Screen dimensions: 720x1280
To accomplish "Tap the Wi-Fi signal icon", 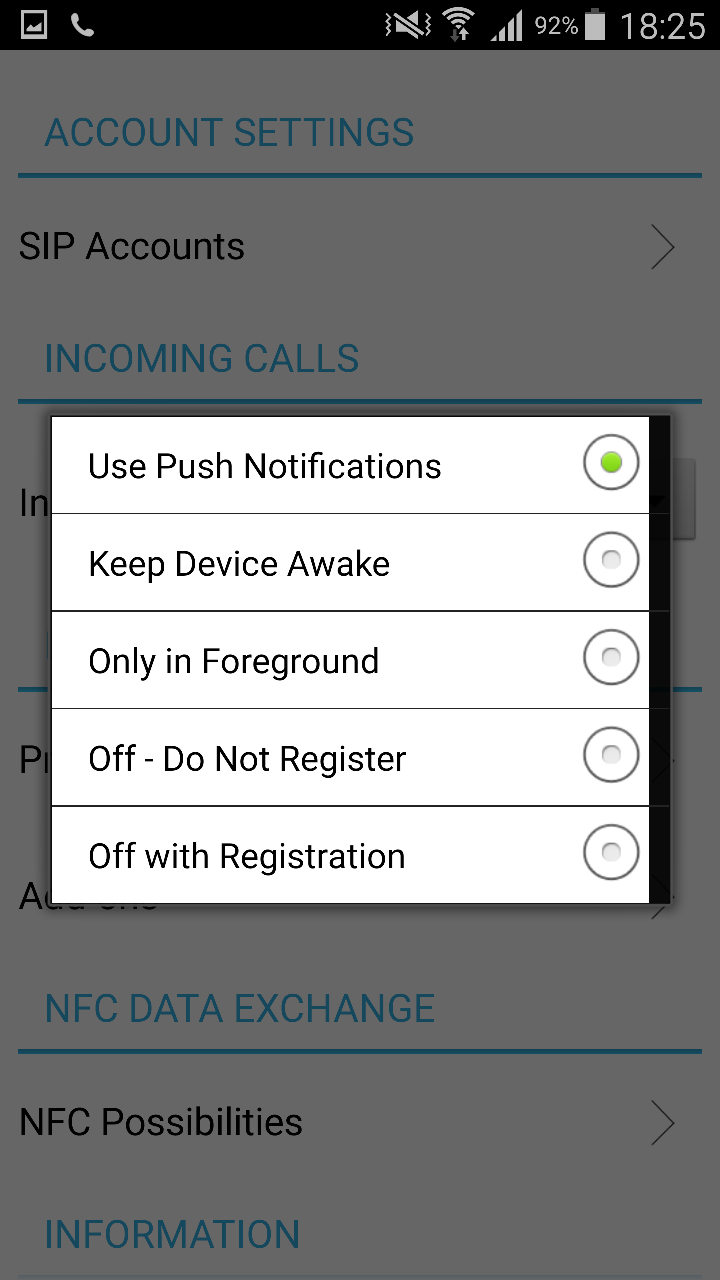I will [460, 22].
